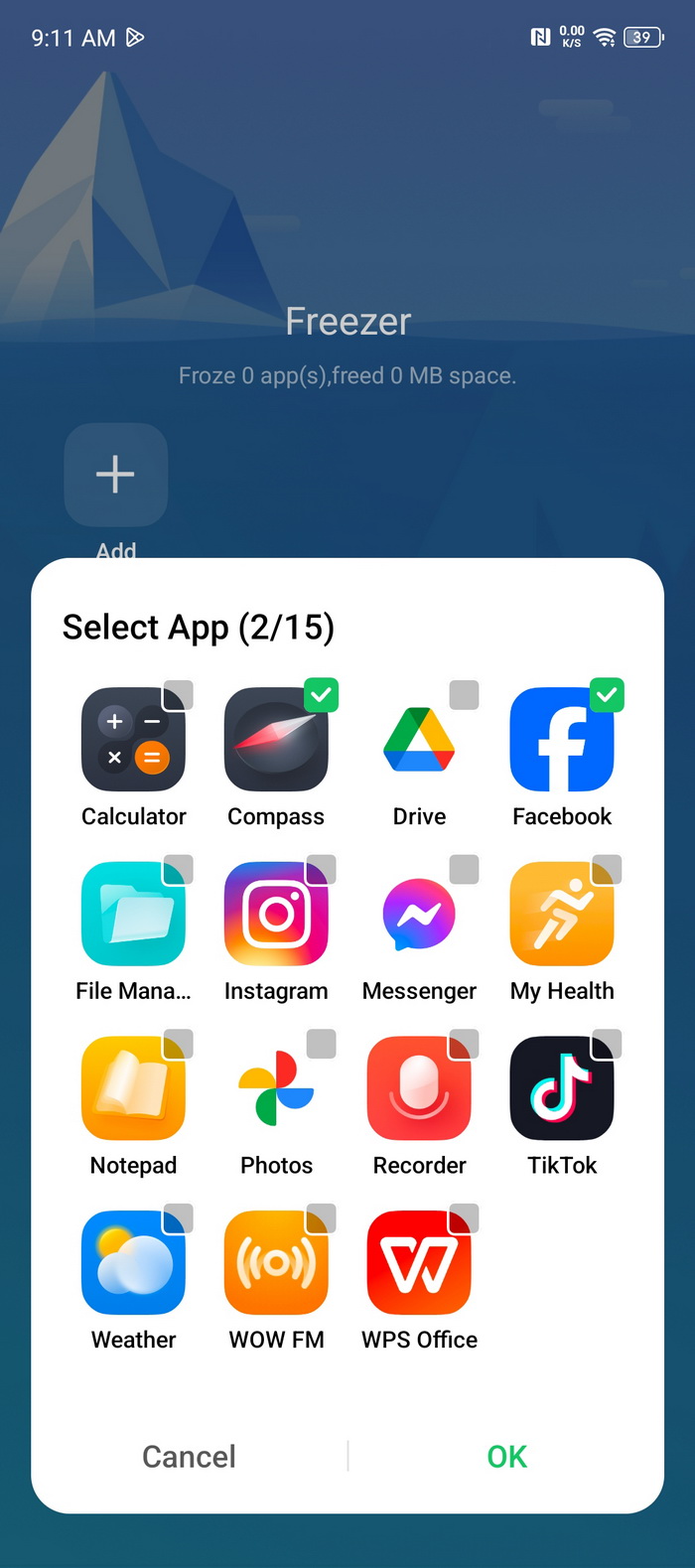Deselect the Compass app

276,740
